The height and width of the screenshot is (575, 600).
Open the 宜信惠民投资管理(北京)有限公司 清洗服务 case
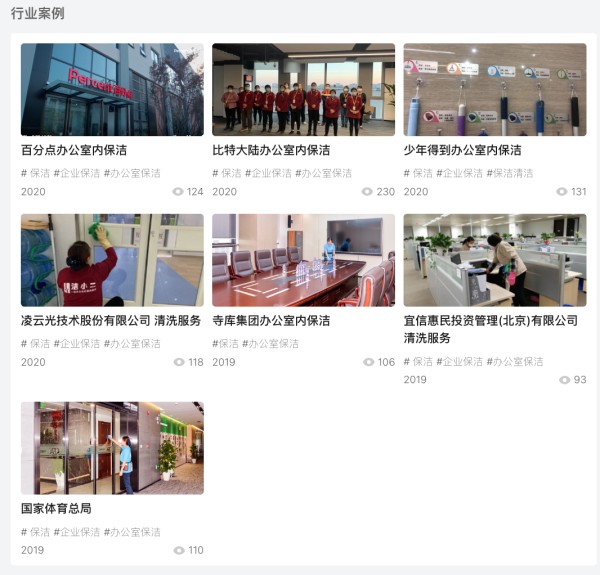494,260
